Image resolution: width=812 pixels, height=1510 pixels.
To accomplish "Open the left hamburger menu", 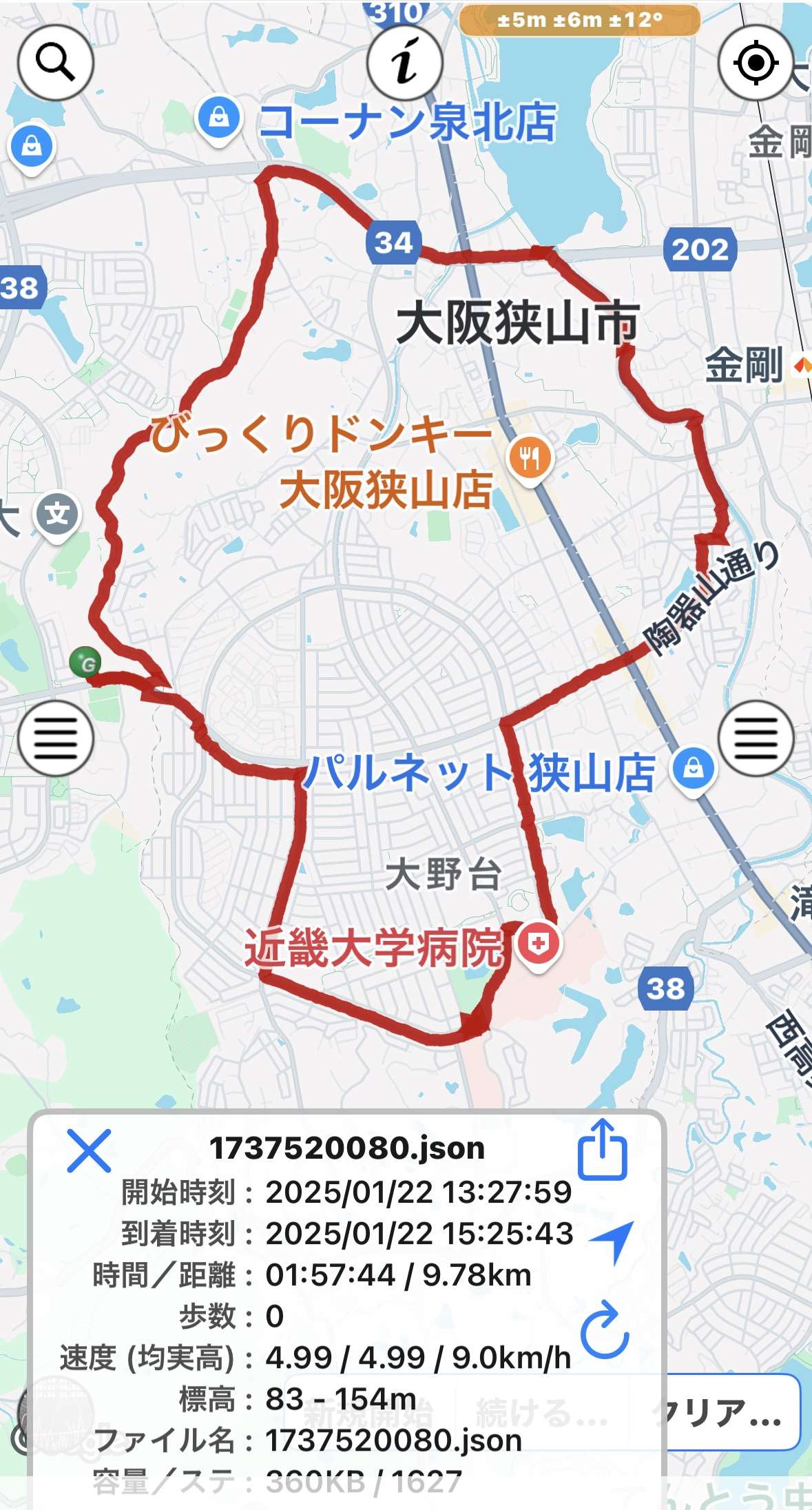I will point(55,738).
